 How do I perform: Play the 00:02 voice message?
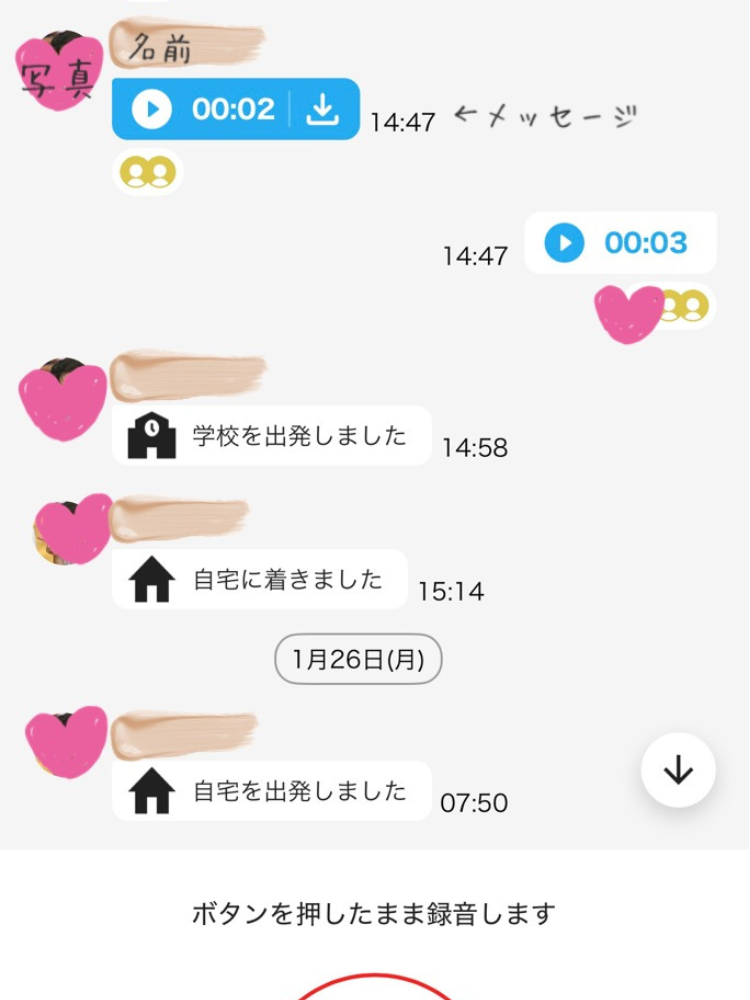152,109
